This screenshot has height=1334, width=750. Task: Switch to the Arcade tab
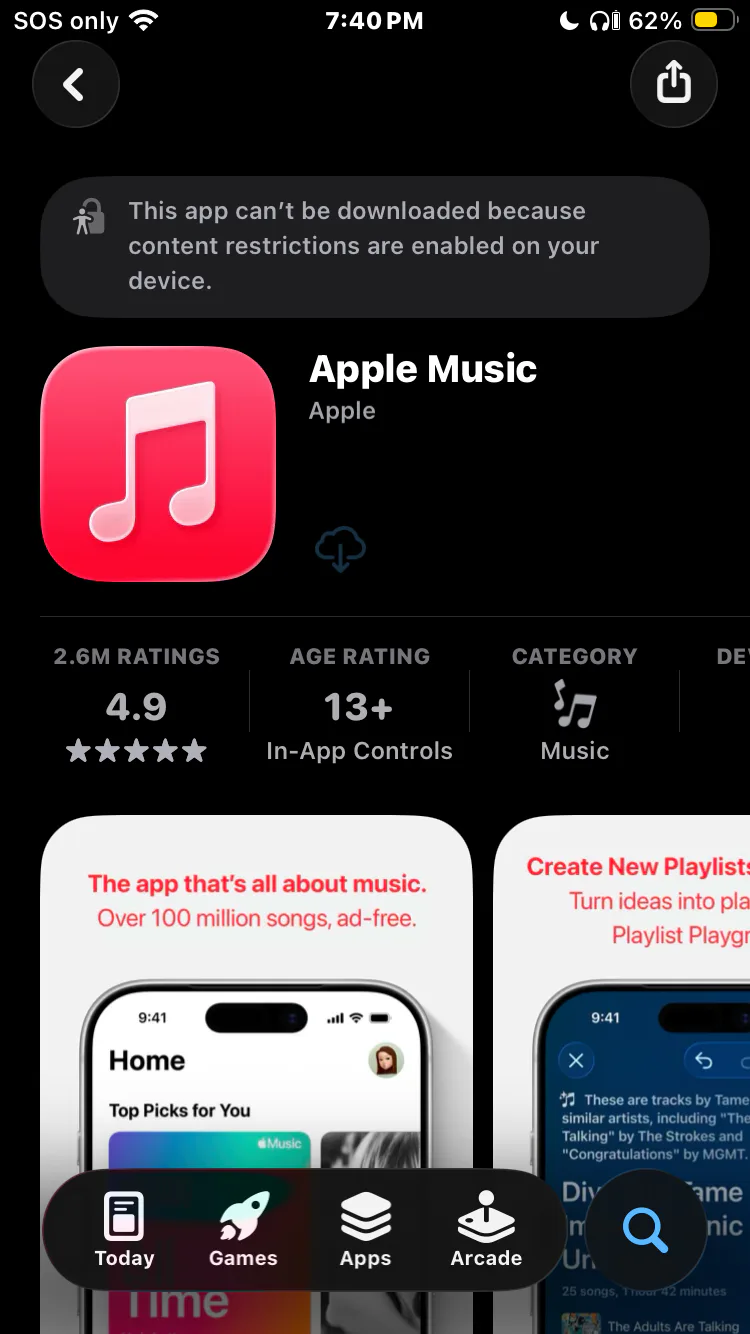click(486, 1230)
